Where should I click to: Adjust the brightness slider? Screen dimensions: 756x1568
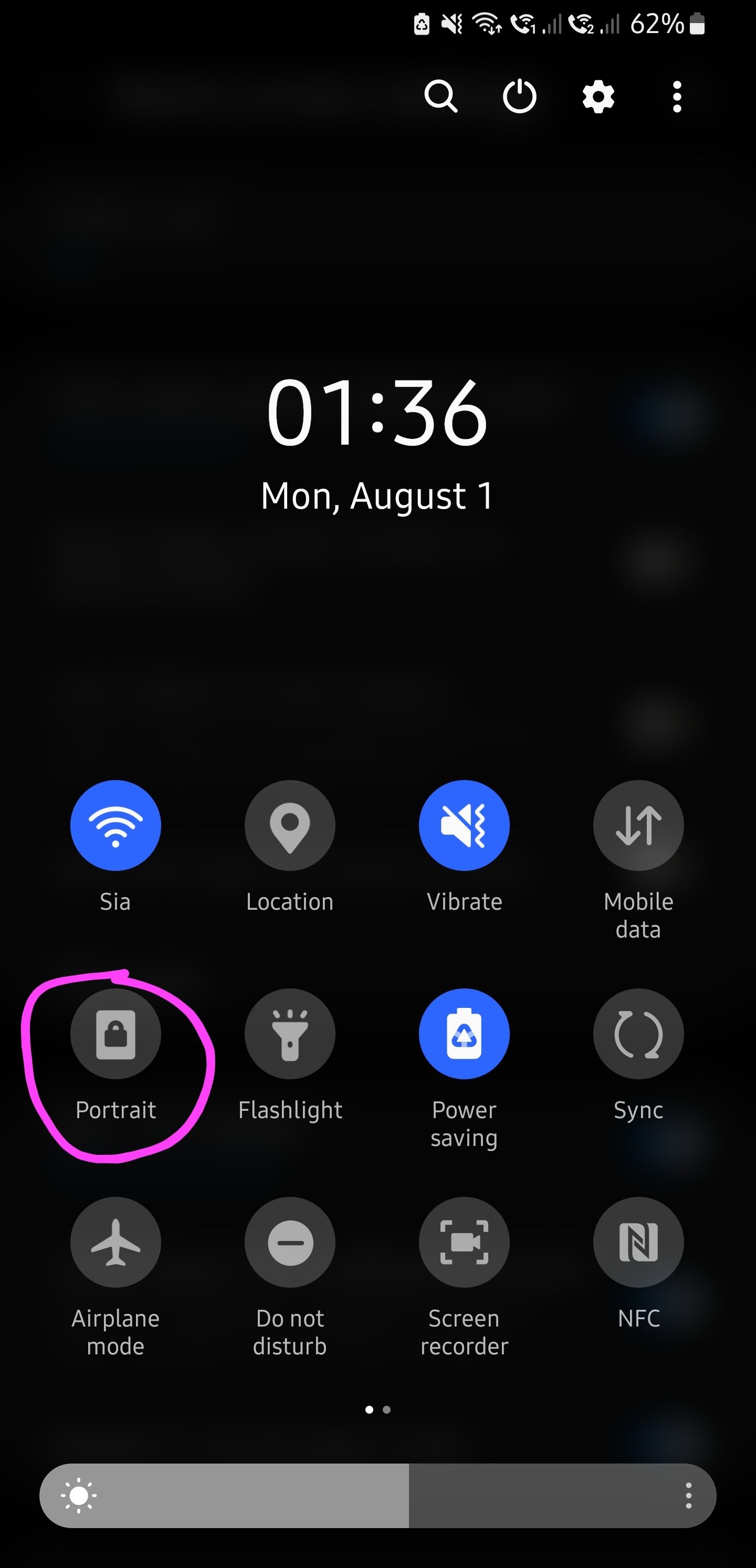(377, 1496)
